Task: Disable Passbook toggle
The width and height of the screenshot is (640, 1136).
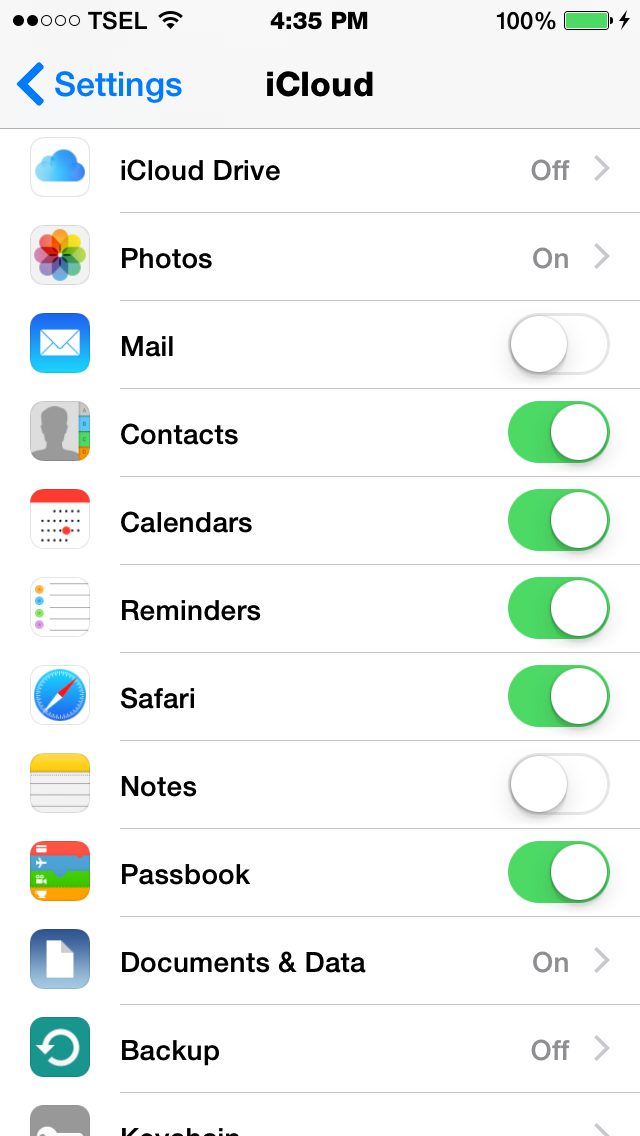Action: click(x=559, y=872)
